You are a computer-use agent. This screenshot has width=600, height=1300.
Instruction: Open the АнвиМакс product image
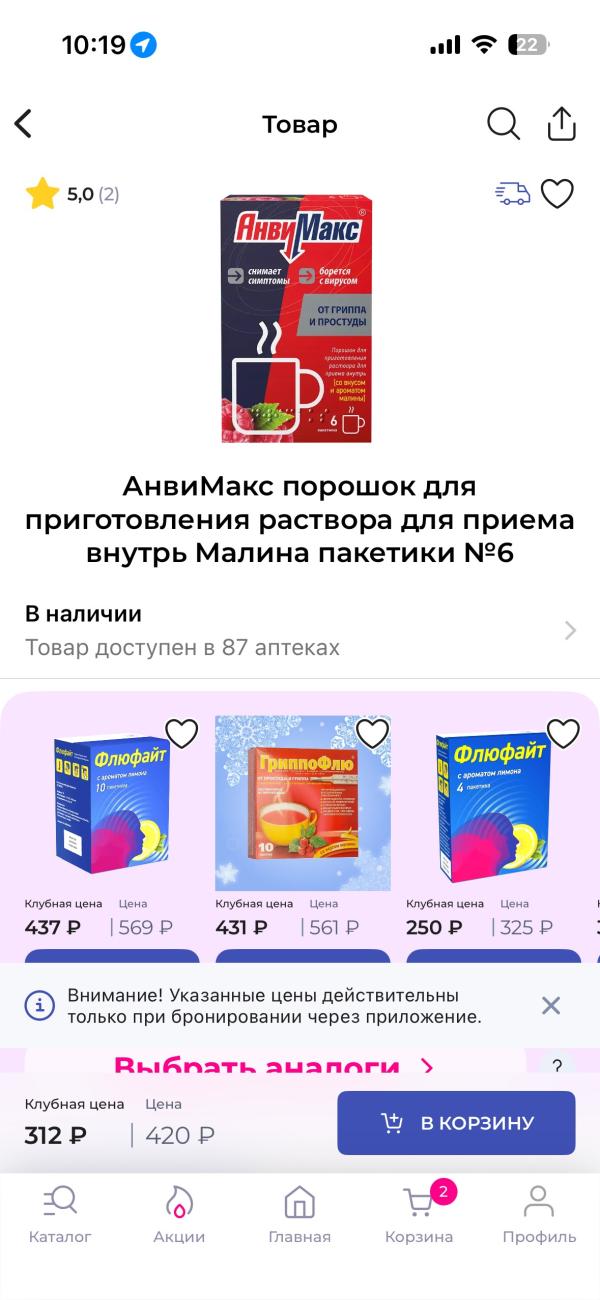pos(296,318)
